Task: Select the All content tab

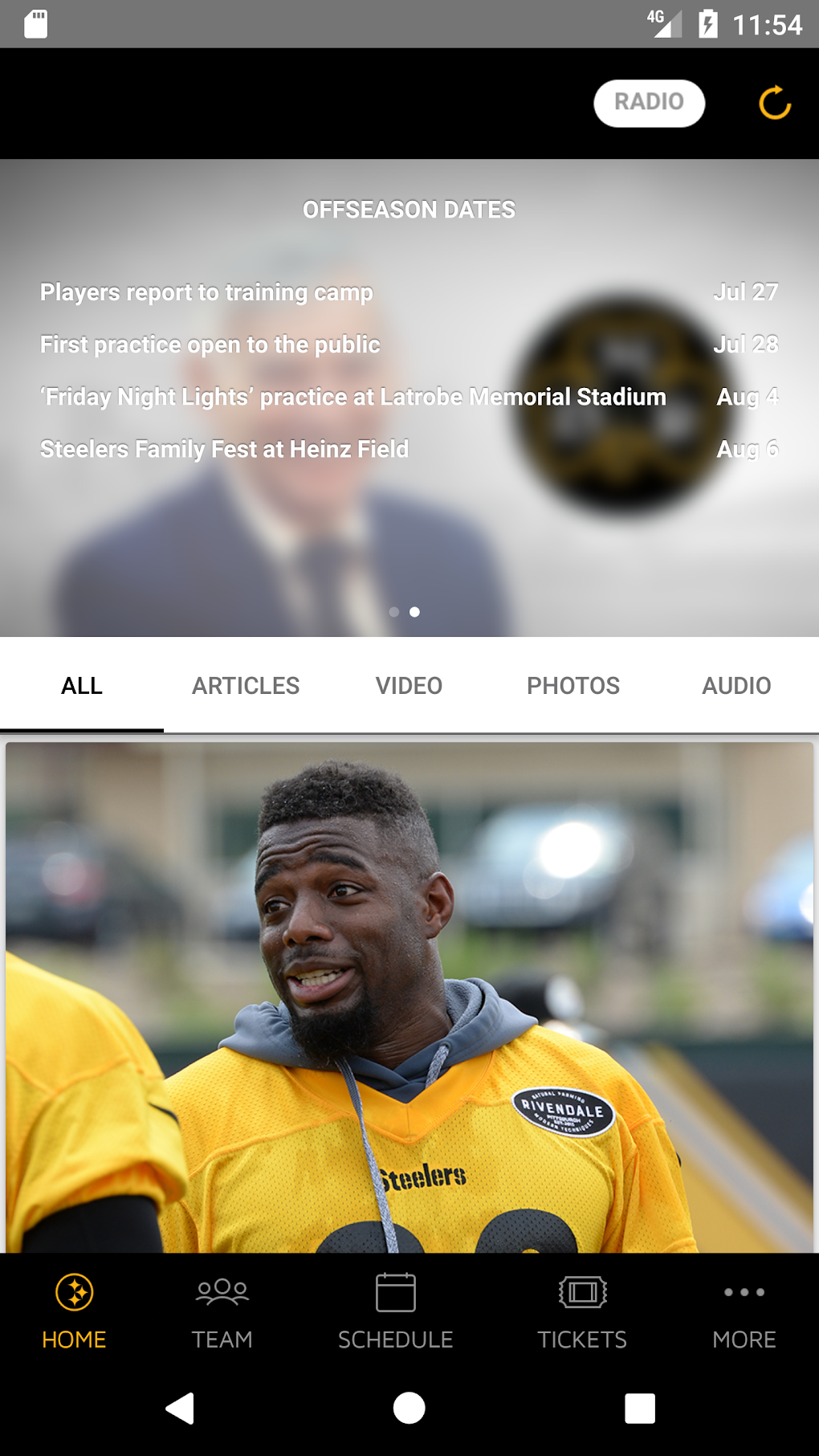Action: click(x=82, y=686)
